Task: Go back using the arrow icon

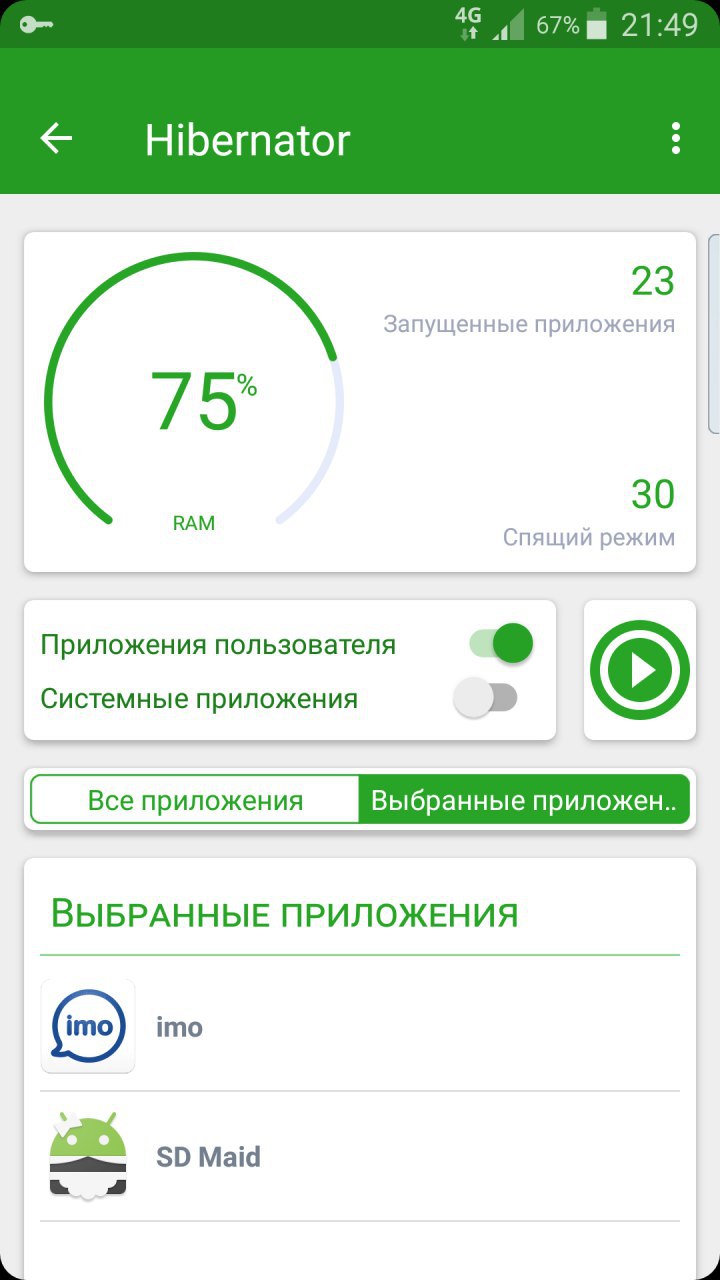Action: (x=56, y=139)
